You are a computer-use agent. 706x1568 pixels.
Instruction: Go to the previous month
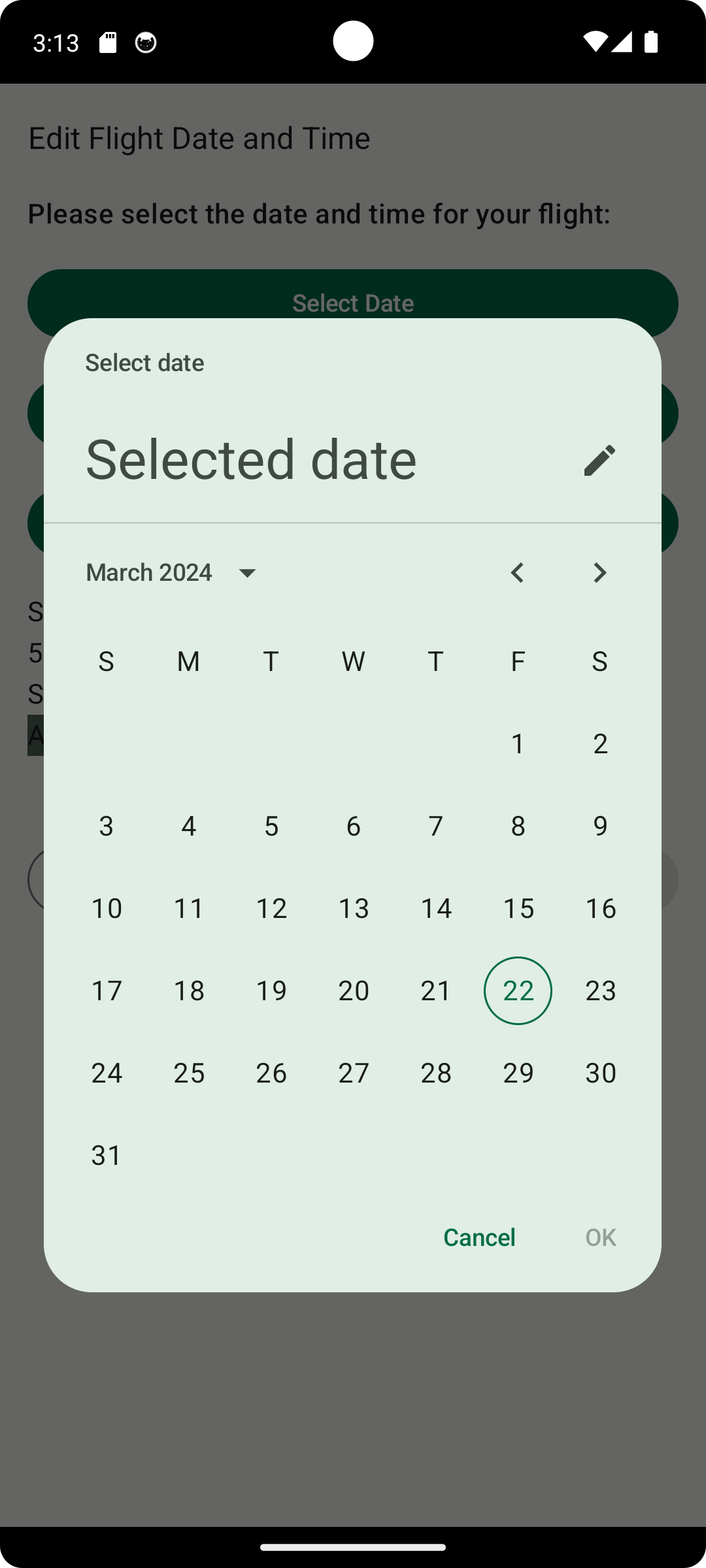[517, 573]
